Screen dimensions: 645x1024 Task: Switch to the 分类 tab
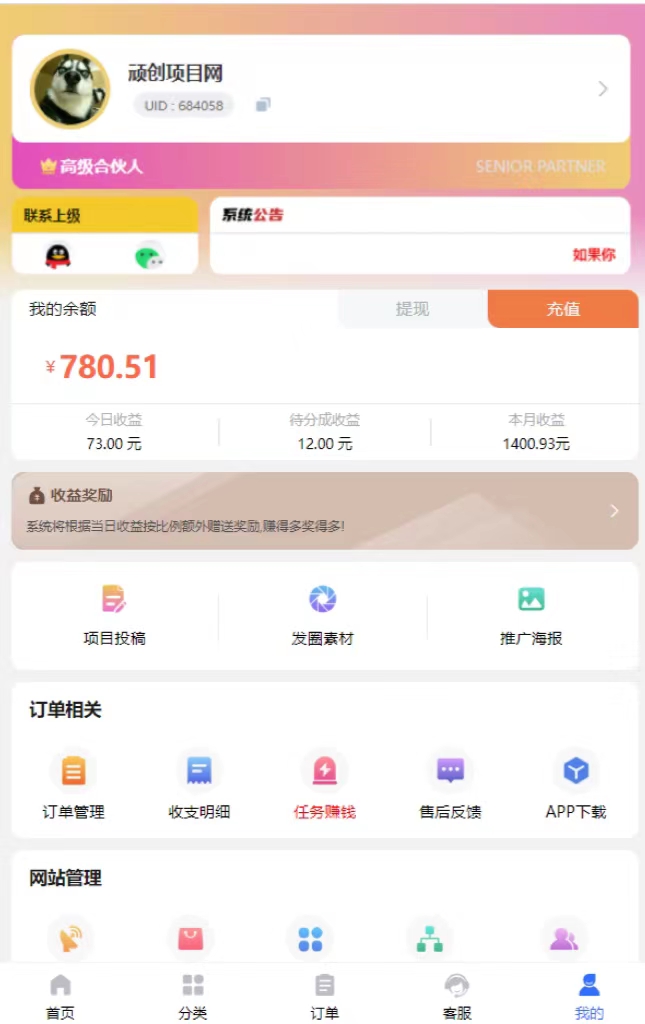pos(193,996)
